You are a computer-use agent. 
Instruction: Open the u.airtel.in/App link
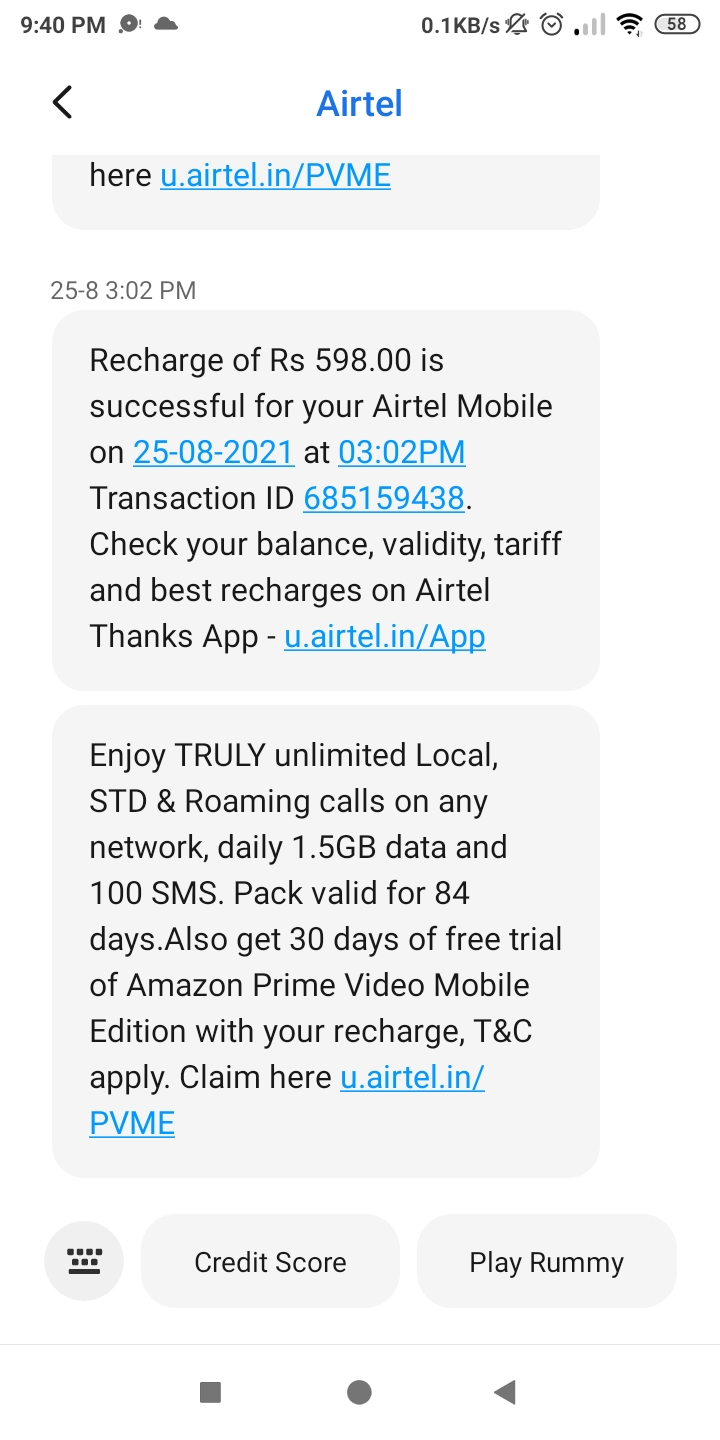tap(385, 636)
